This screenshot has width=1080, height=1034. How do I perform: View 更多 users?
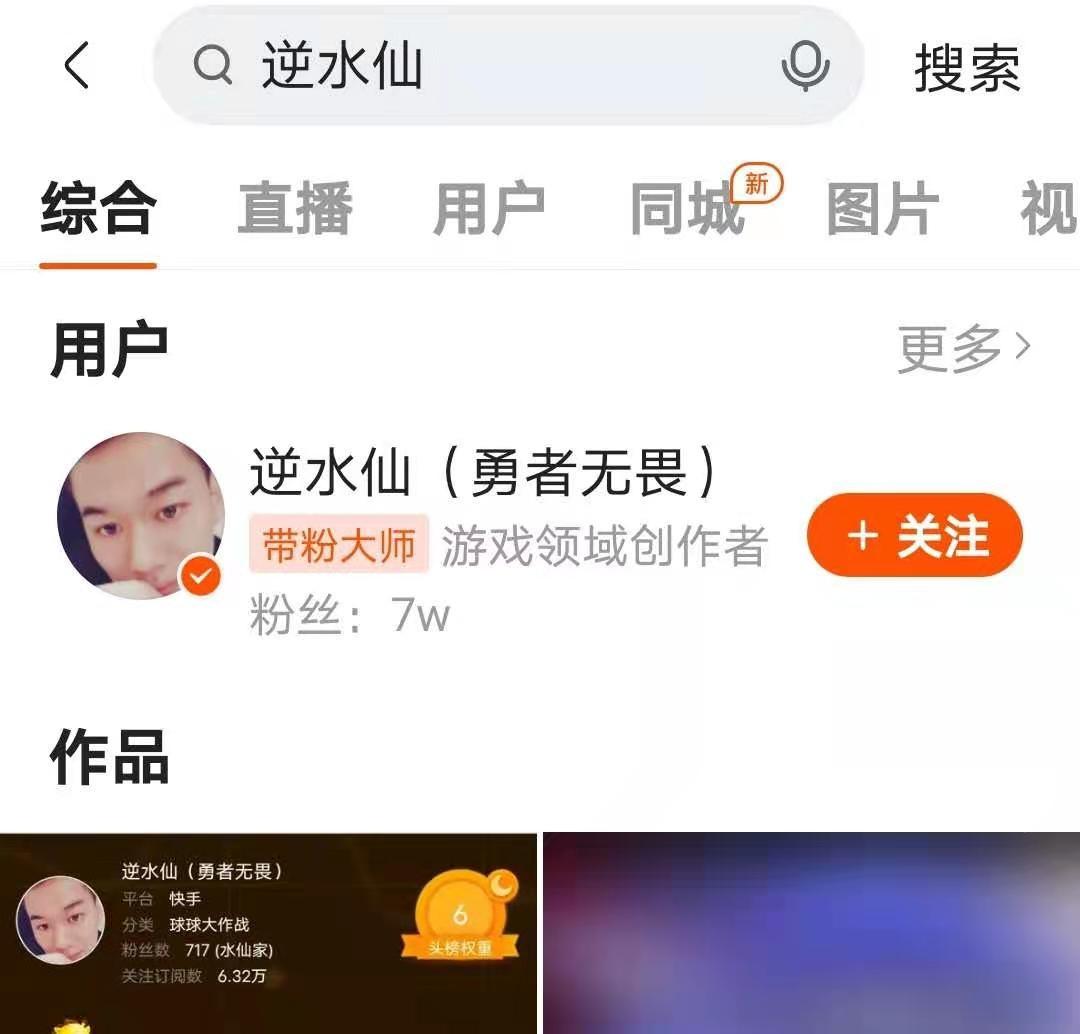click(963, 347)
